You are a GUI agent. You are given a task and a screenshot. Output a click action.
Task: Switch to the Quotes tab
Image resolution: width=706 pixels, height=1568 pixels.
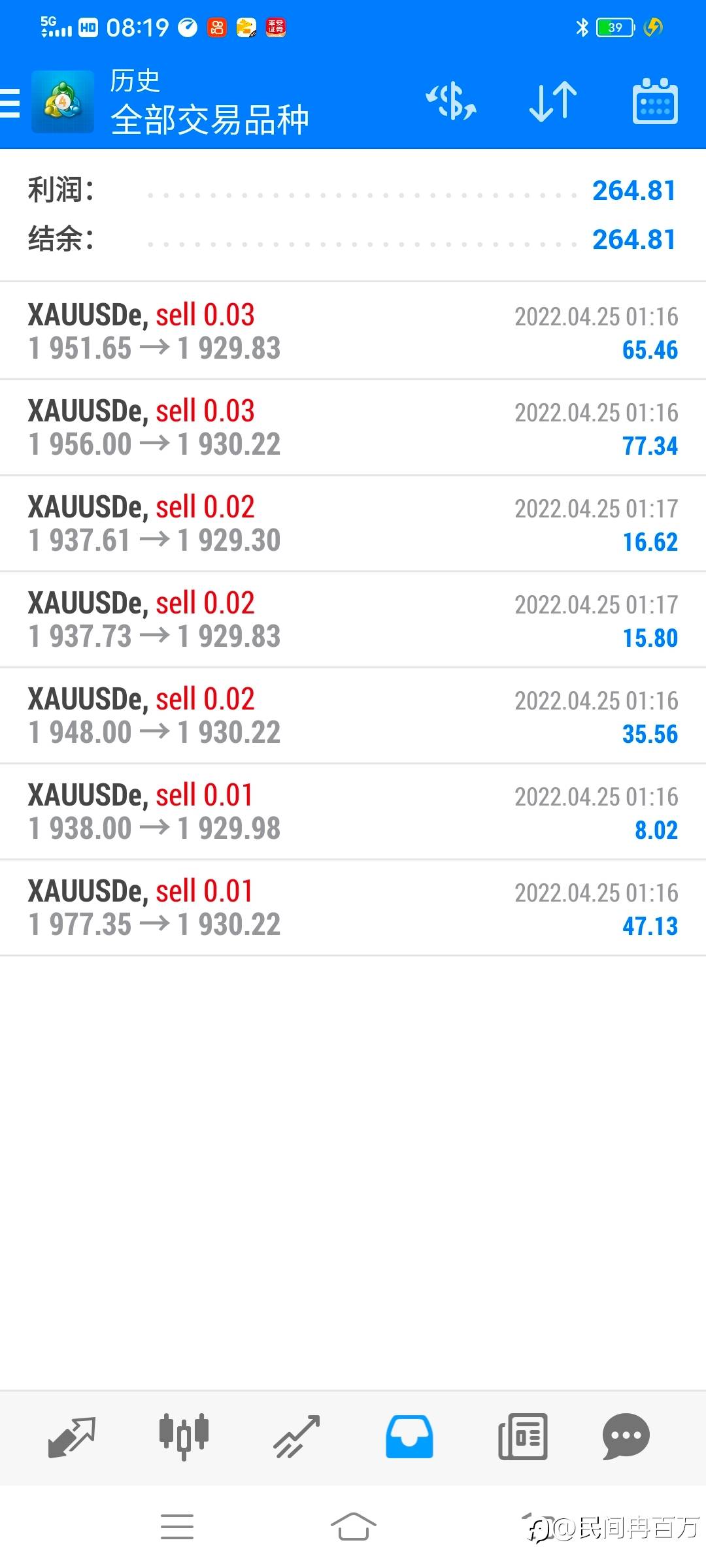(72, 1436)
